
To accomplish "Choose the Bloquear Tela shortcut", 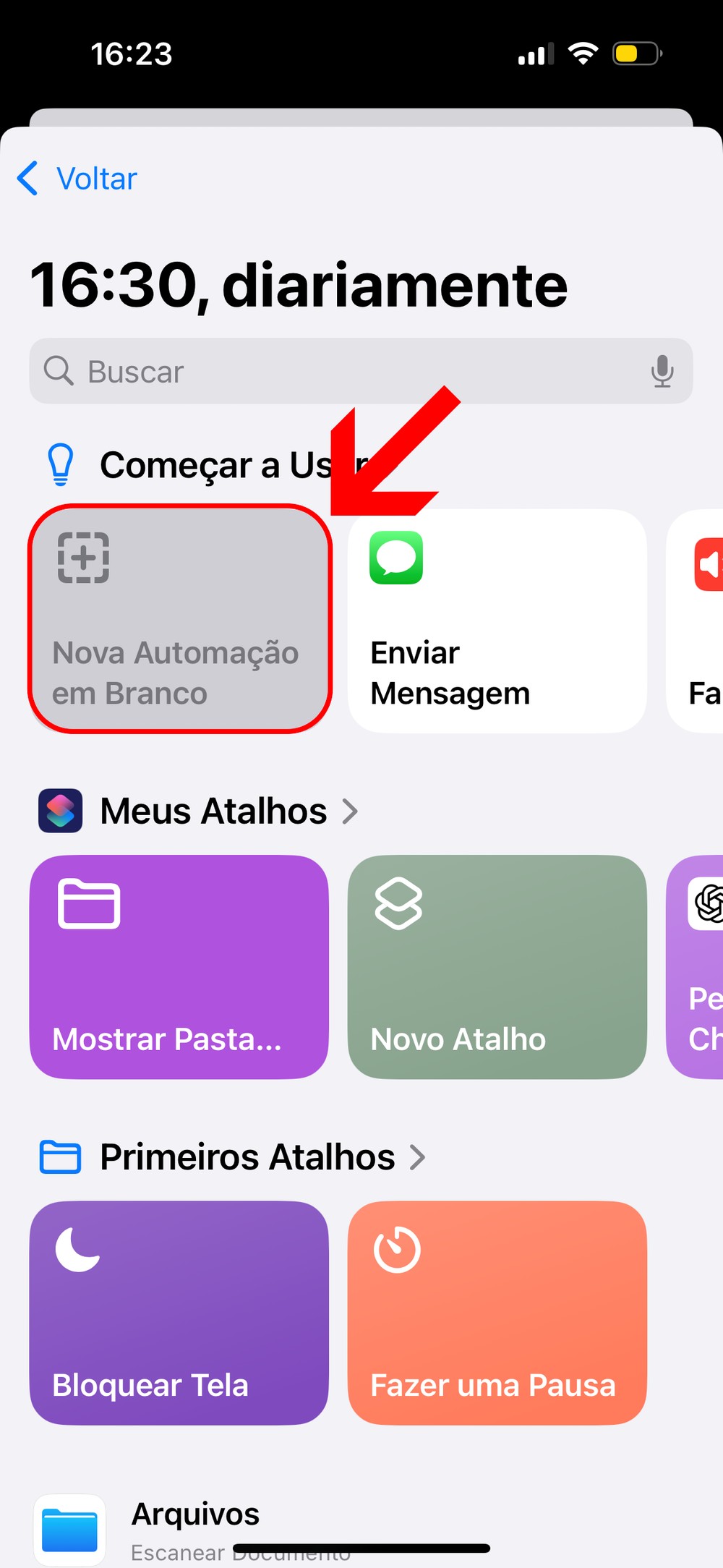I will coord(179,1313).
